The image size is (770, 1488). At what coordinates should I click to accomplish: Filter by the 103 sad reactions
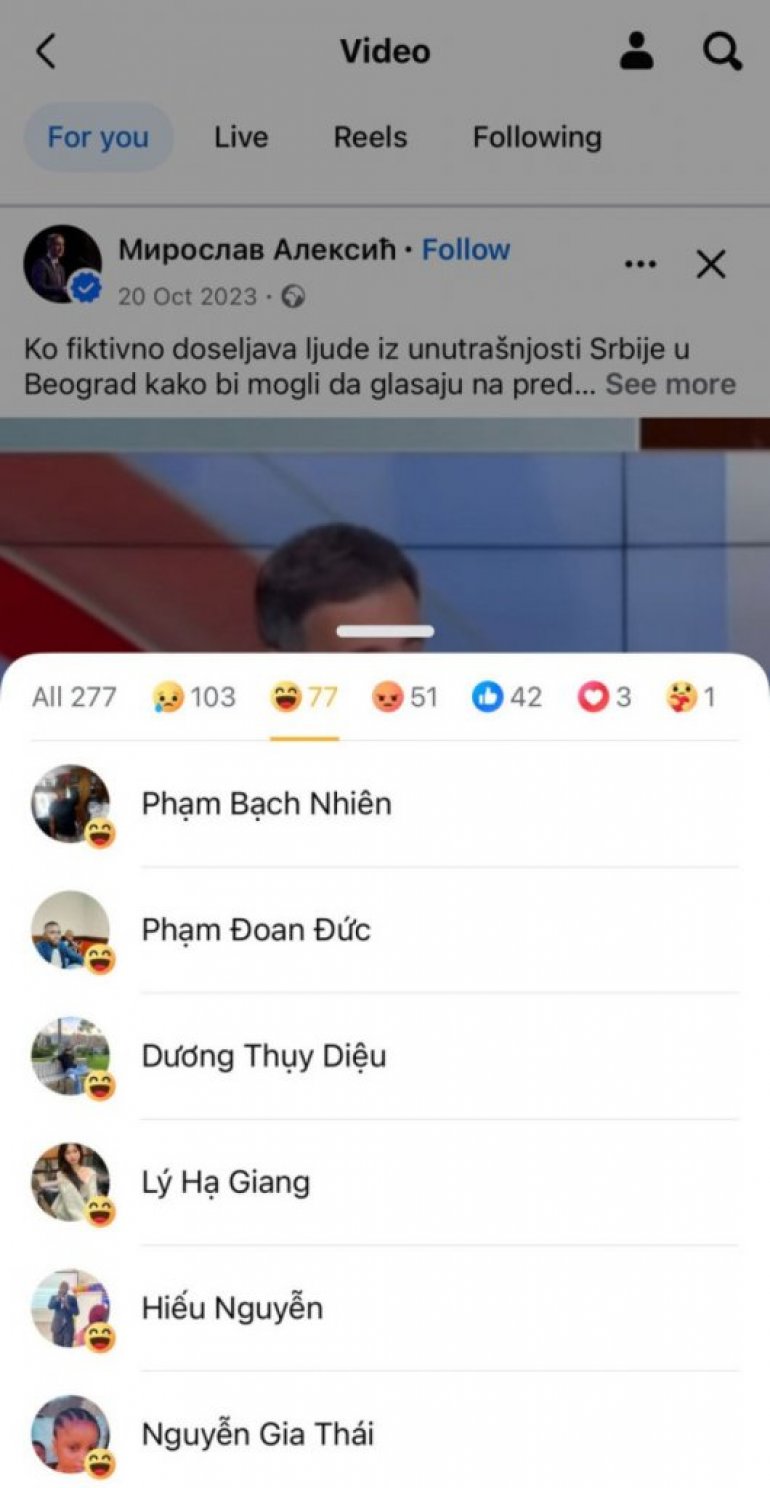tap(194, 697)
